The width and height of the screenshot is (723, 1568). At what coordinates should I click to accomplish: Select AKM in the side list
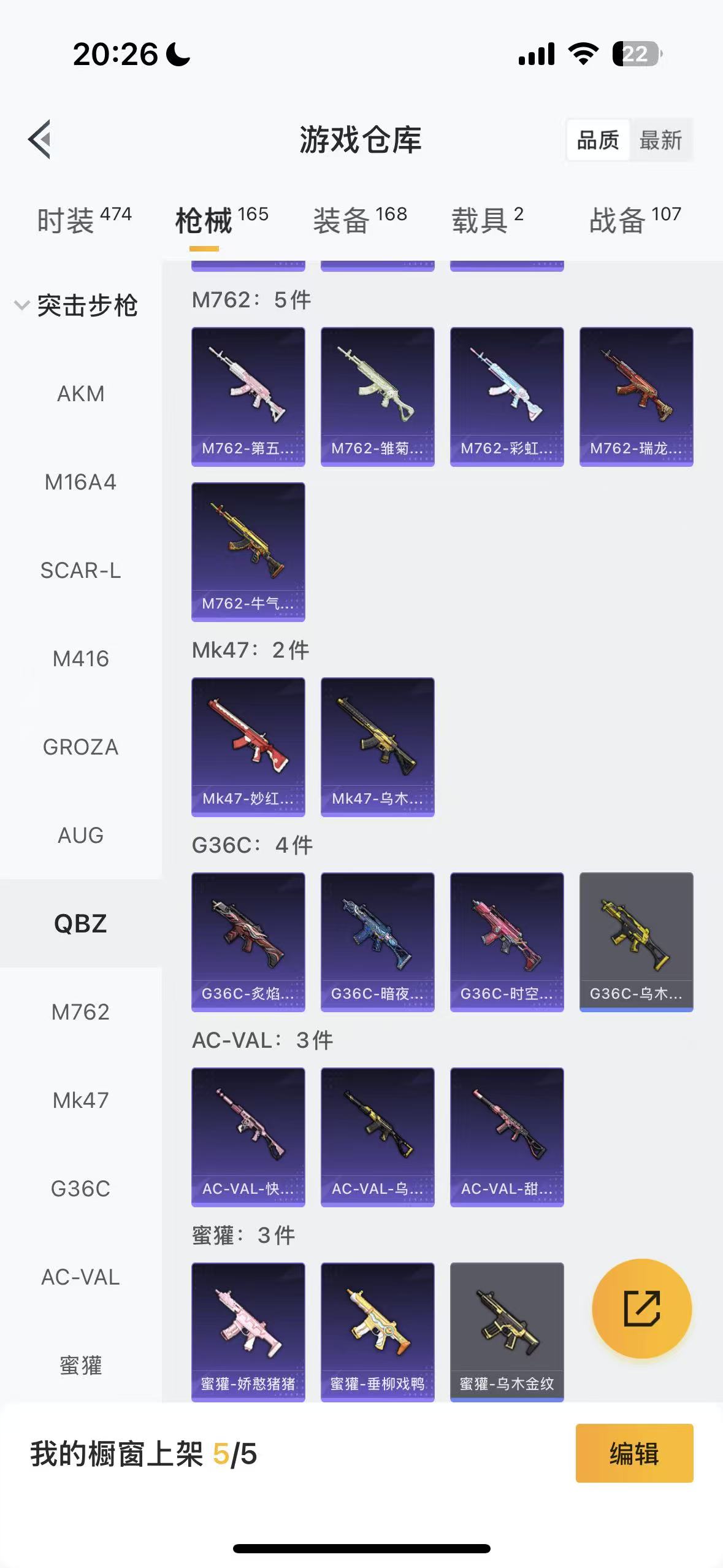click(x=80, y=394)
